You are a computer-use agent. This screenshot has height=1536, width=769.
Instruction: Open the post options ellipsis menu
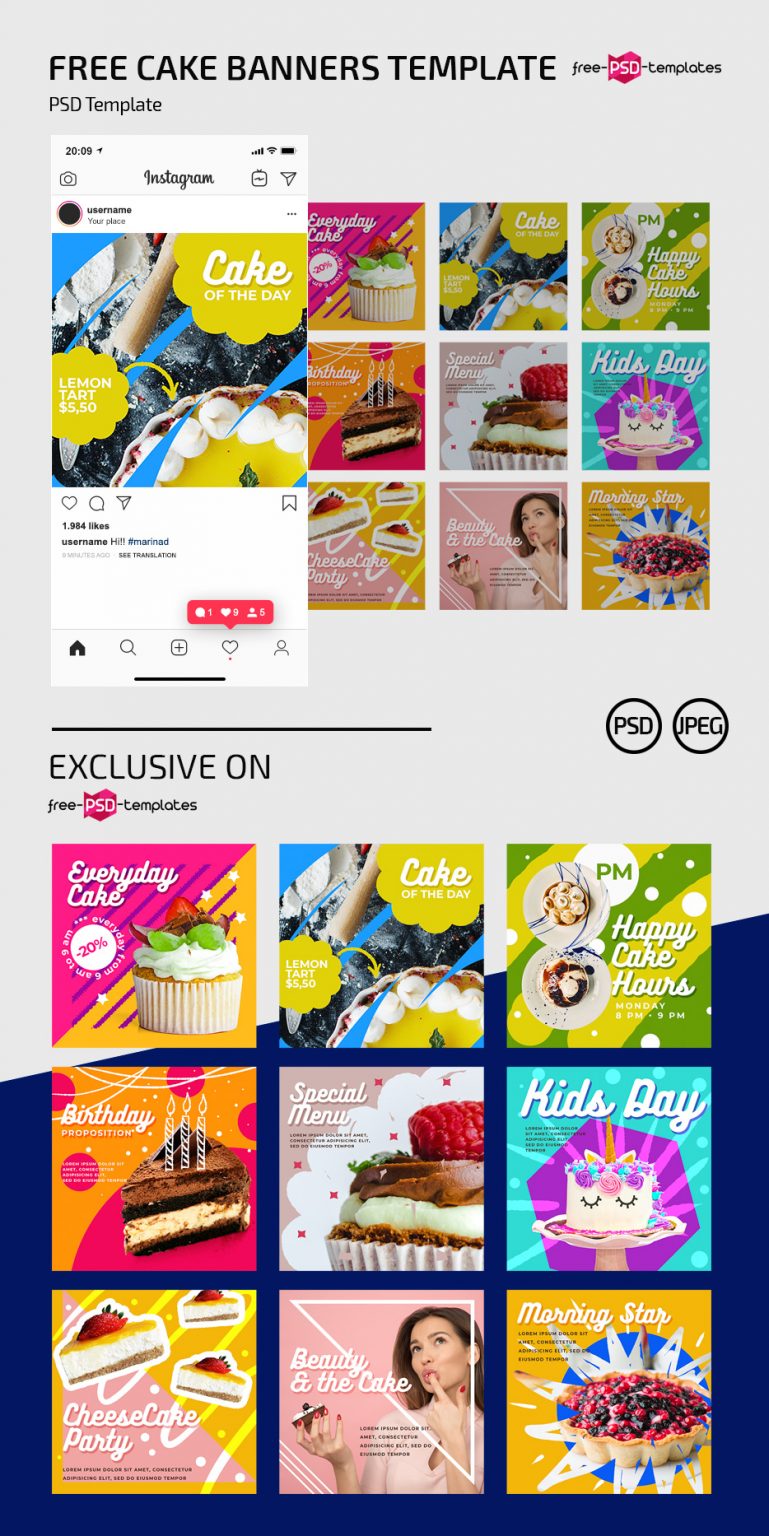291,212
